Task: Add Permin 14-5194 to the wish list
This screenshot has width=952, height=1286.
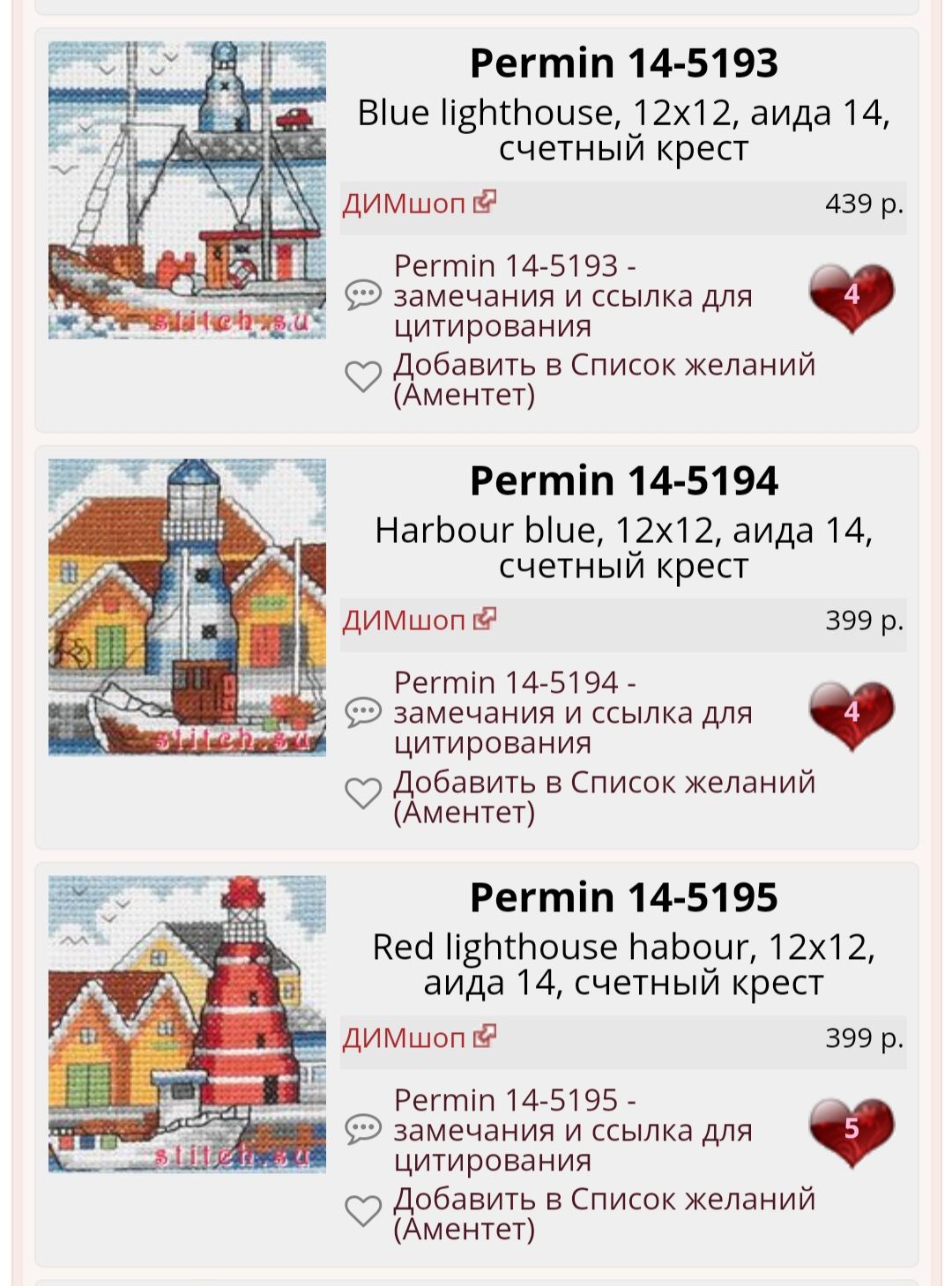Action: click(604, 796)
